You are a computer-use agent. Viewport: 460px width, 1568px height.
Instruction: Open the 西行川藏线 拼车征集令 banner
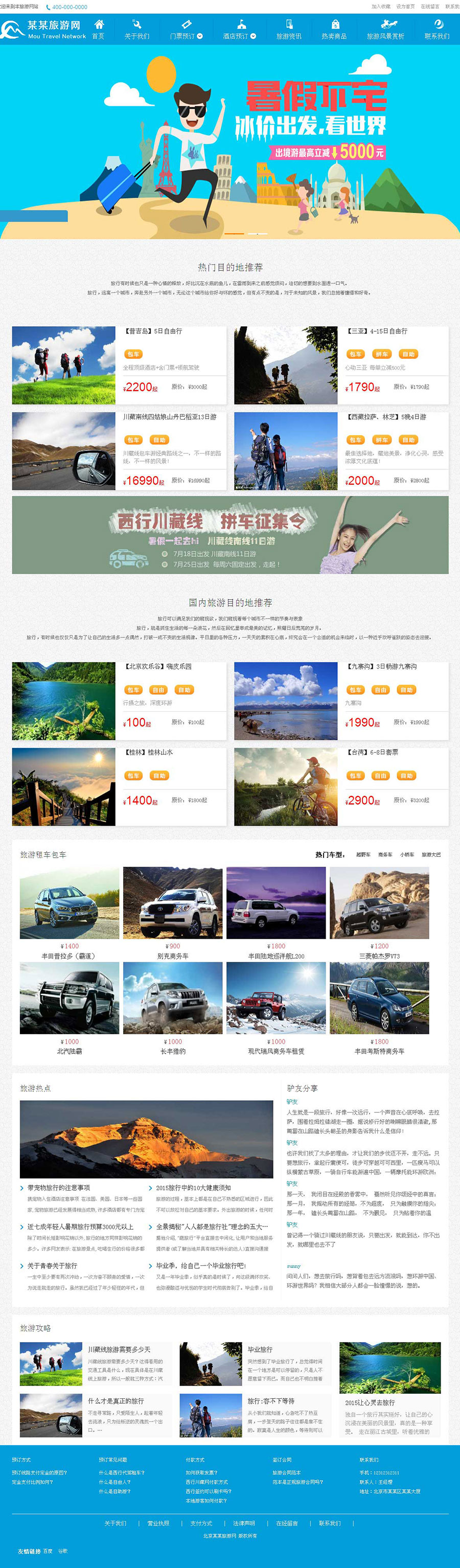click(x=230, y=534)
